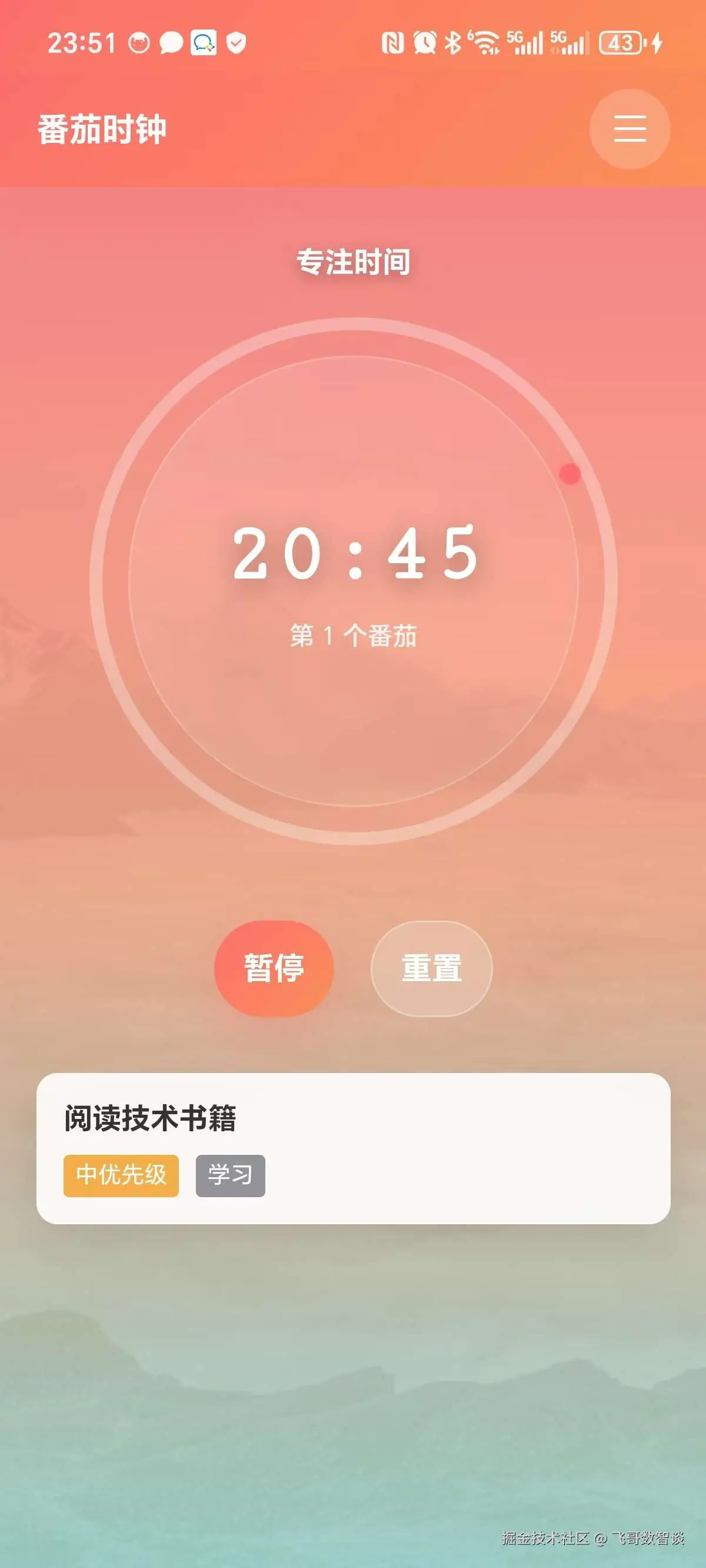Open the hamburger menu

(x=630, y=128)
